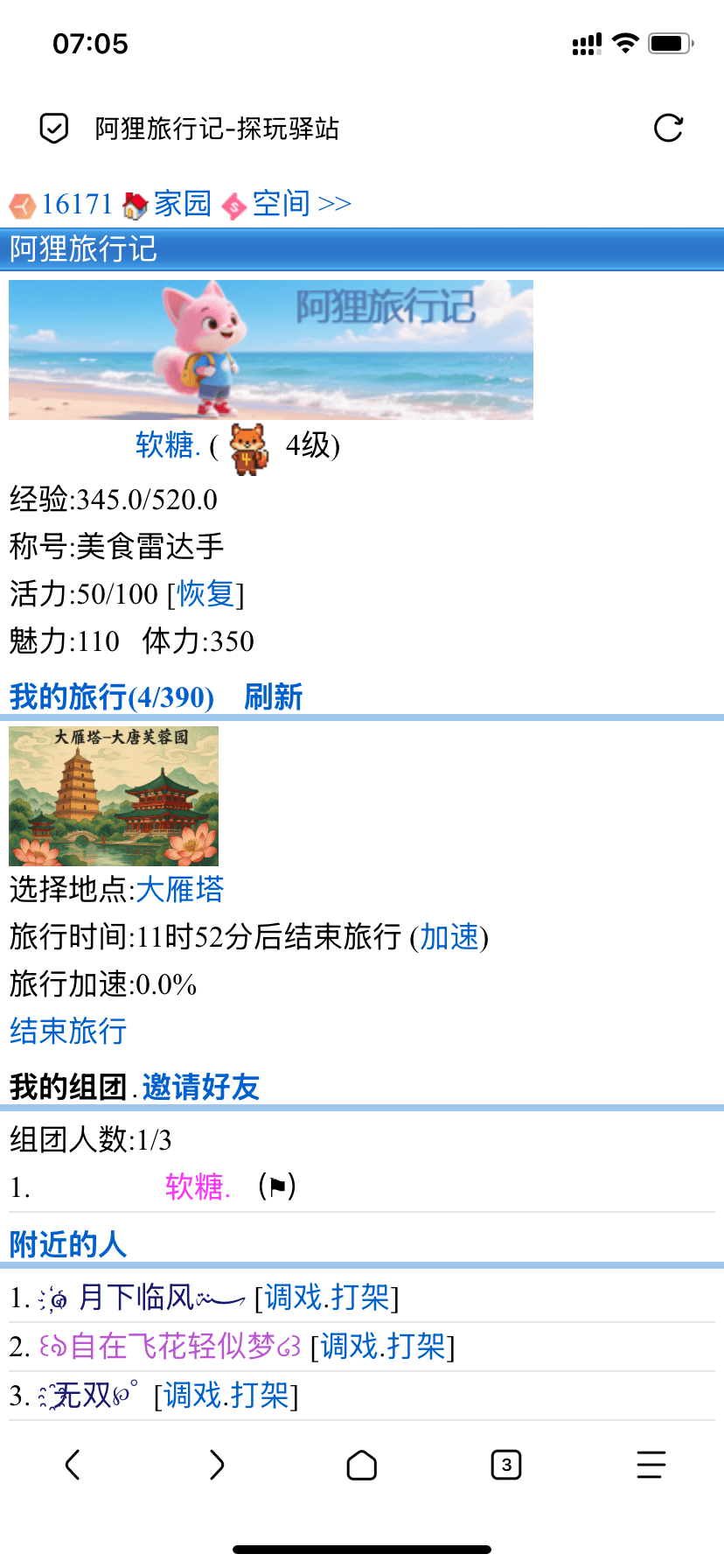Open 家园 link
This screenshot has height=1568, width=724.
pyautogui.click(x=182, y=204)
